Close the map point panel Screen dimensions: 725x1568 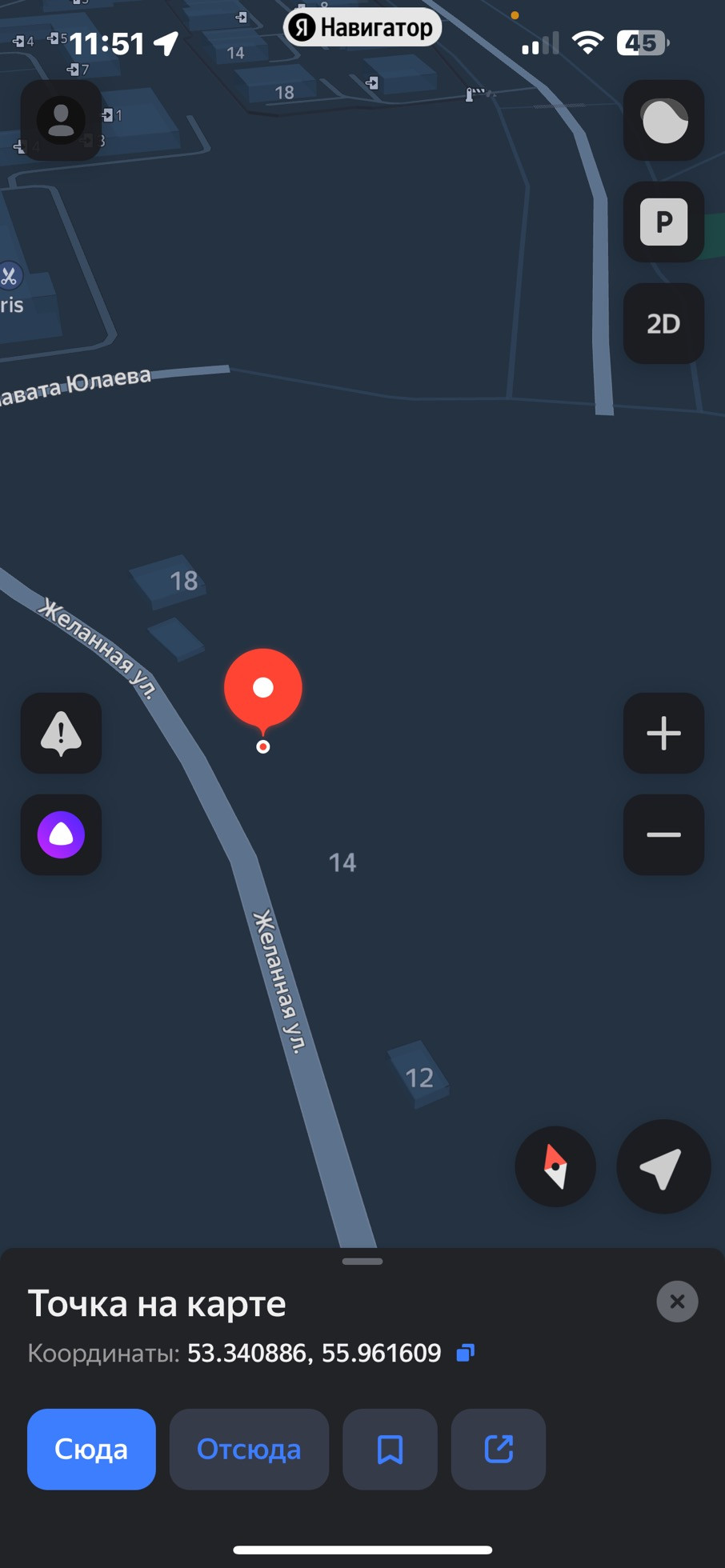[677, 1302]
